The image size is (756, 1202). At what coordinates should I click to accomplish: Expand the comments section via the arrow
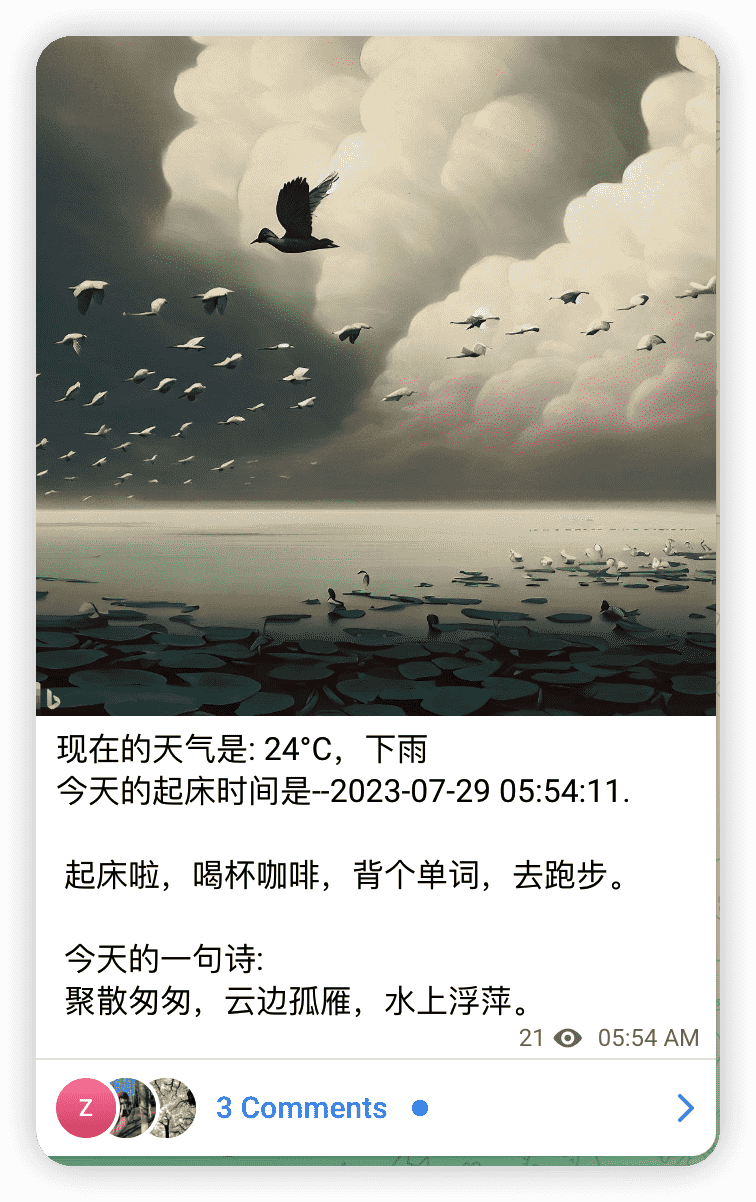pyautogui.click(x=684, y=1108)
